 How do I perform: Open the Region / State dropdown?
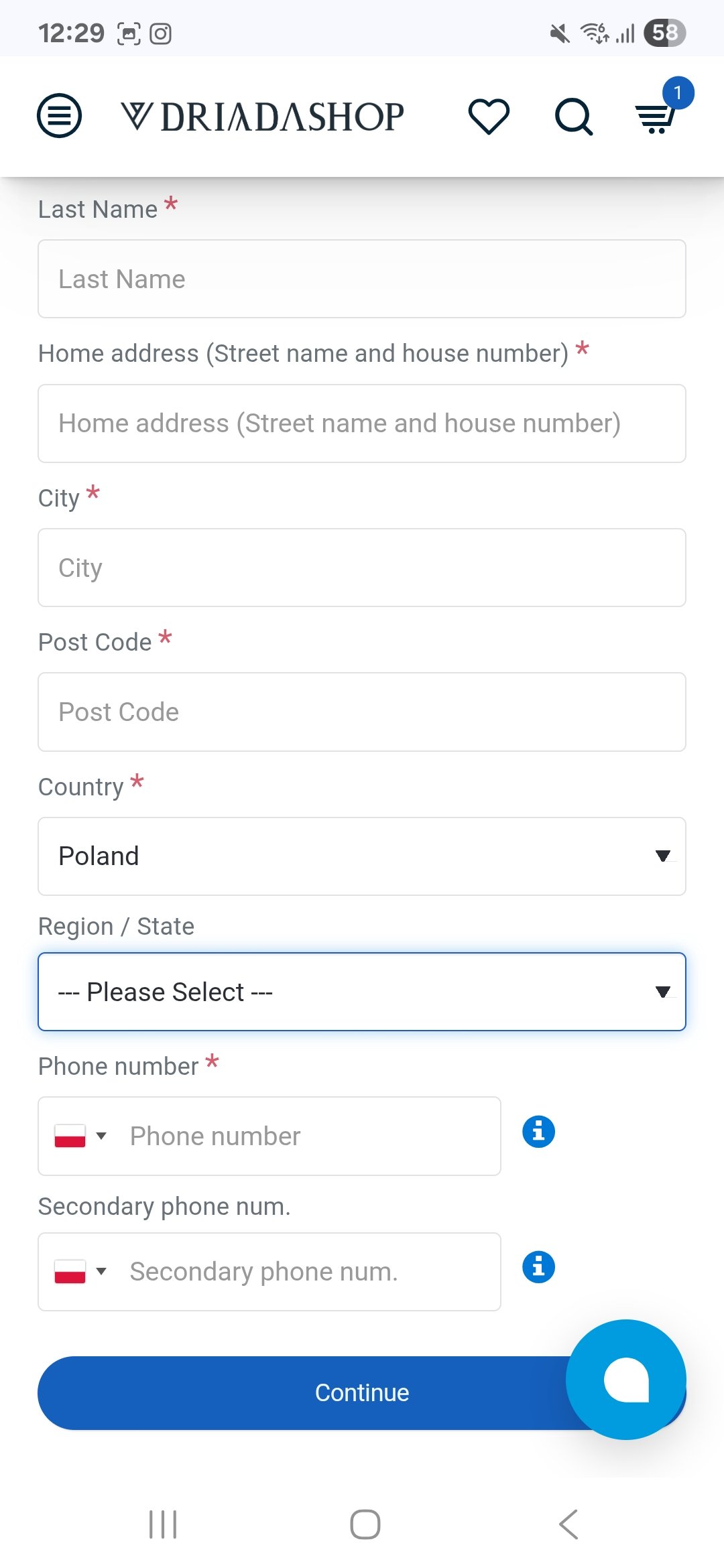tap(362, 992)
